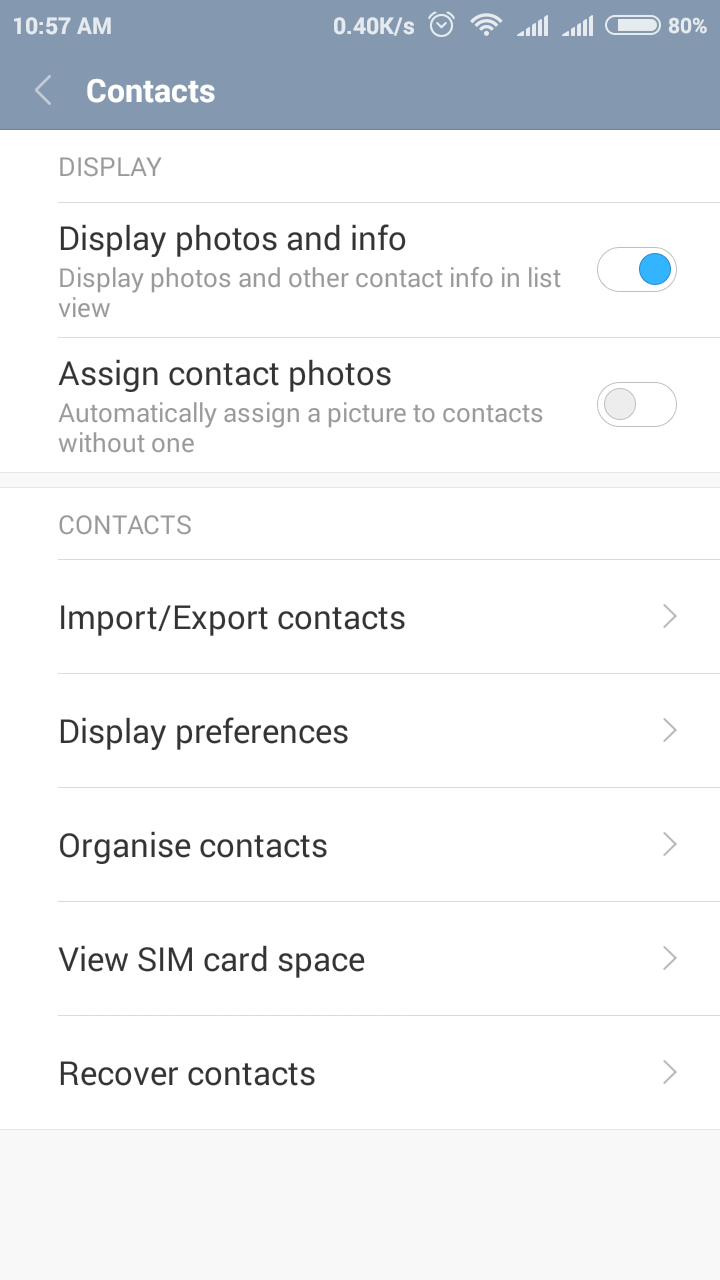The image size is (720, 1280).
Task: View SIM card space
Action: 360,959
